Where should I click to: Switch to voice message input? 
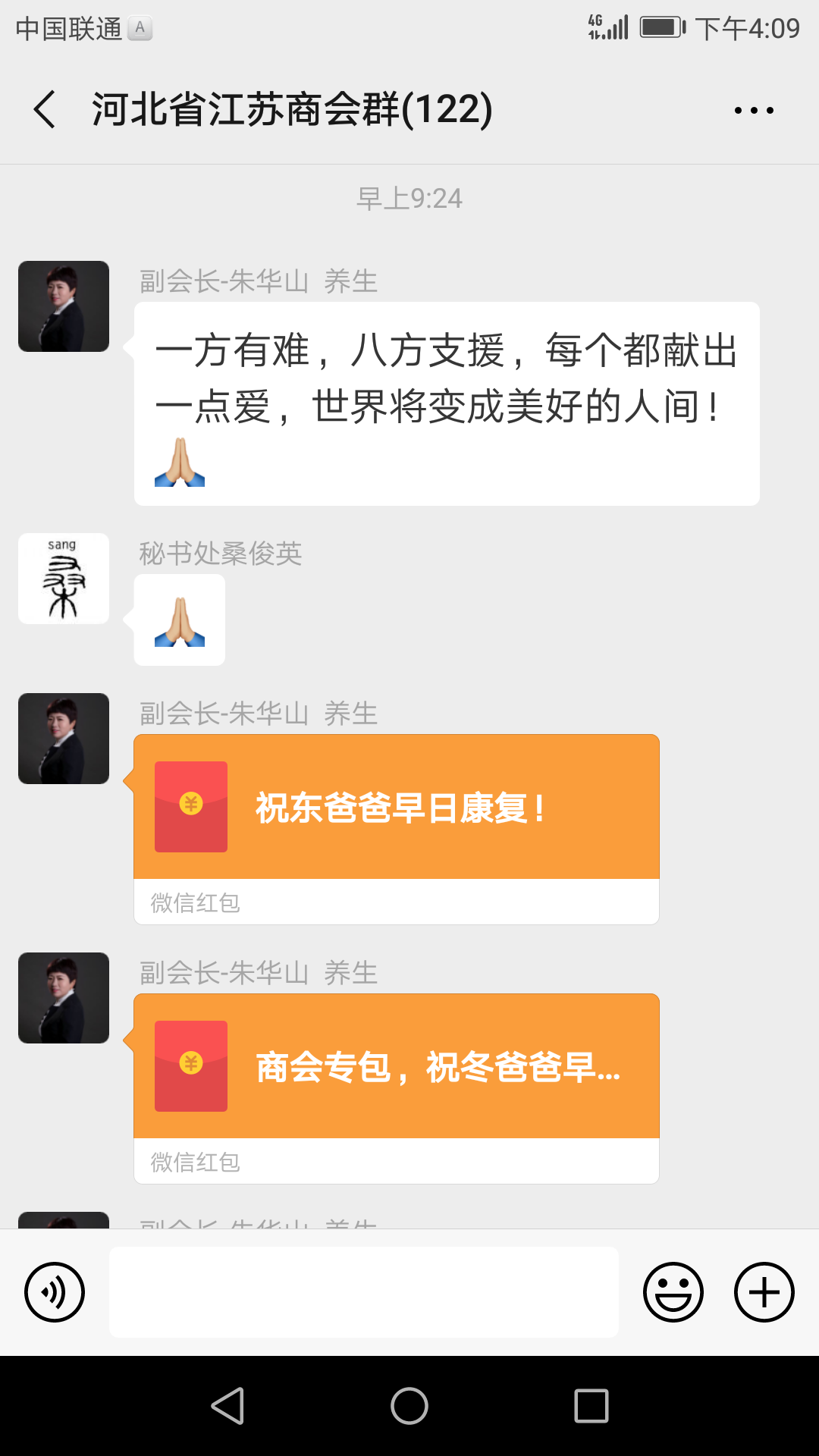pyautogui.click(x=55, y=1291)
